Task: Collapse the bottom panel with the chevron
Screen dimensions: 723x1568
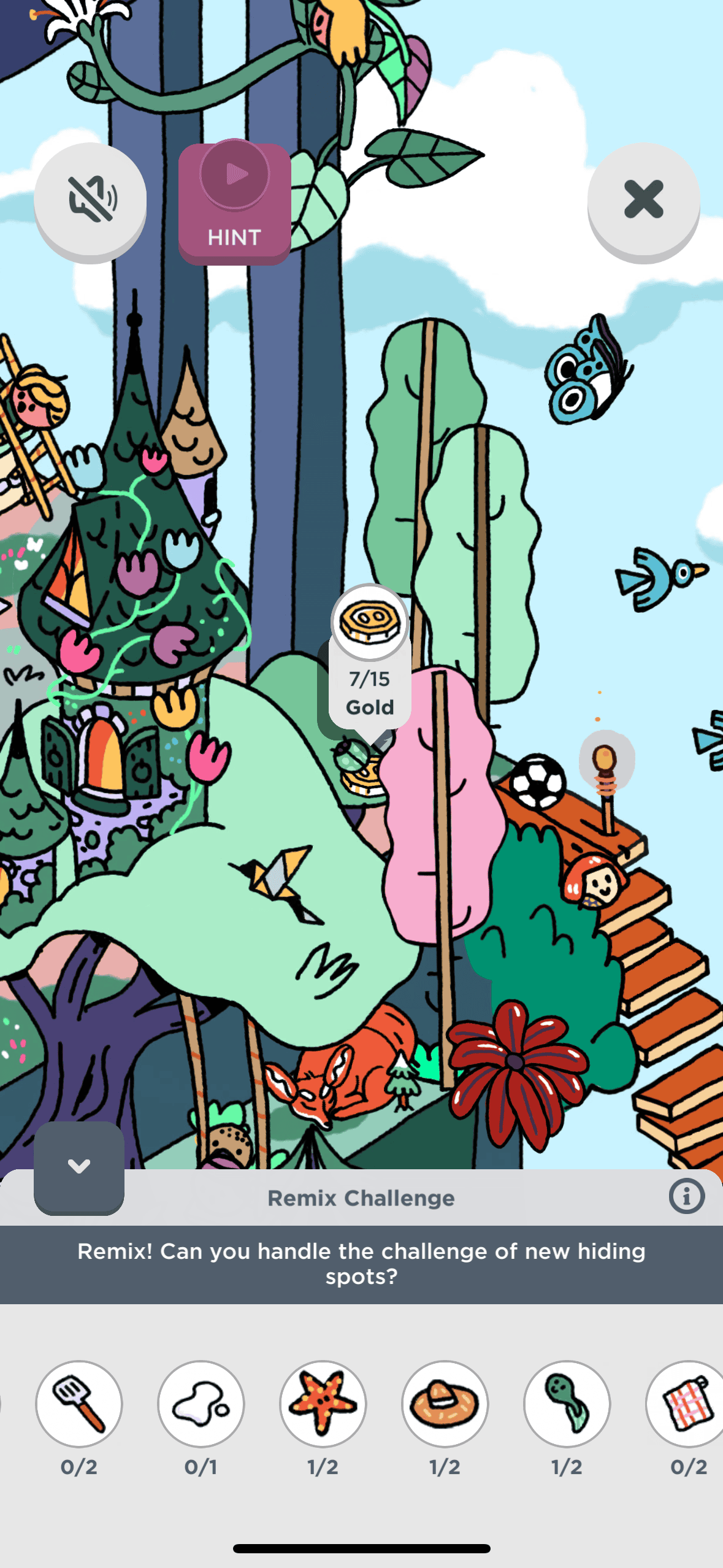Action: 79,1166
